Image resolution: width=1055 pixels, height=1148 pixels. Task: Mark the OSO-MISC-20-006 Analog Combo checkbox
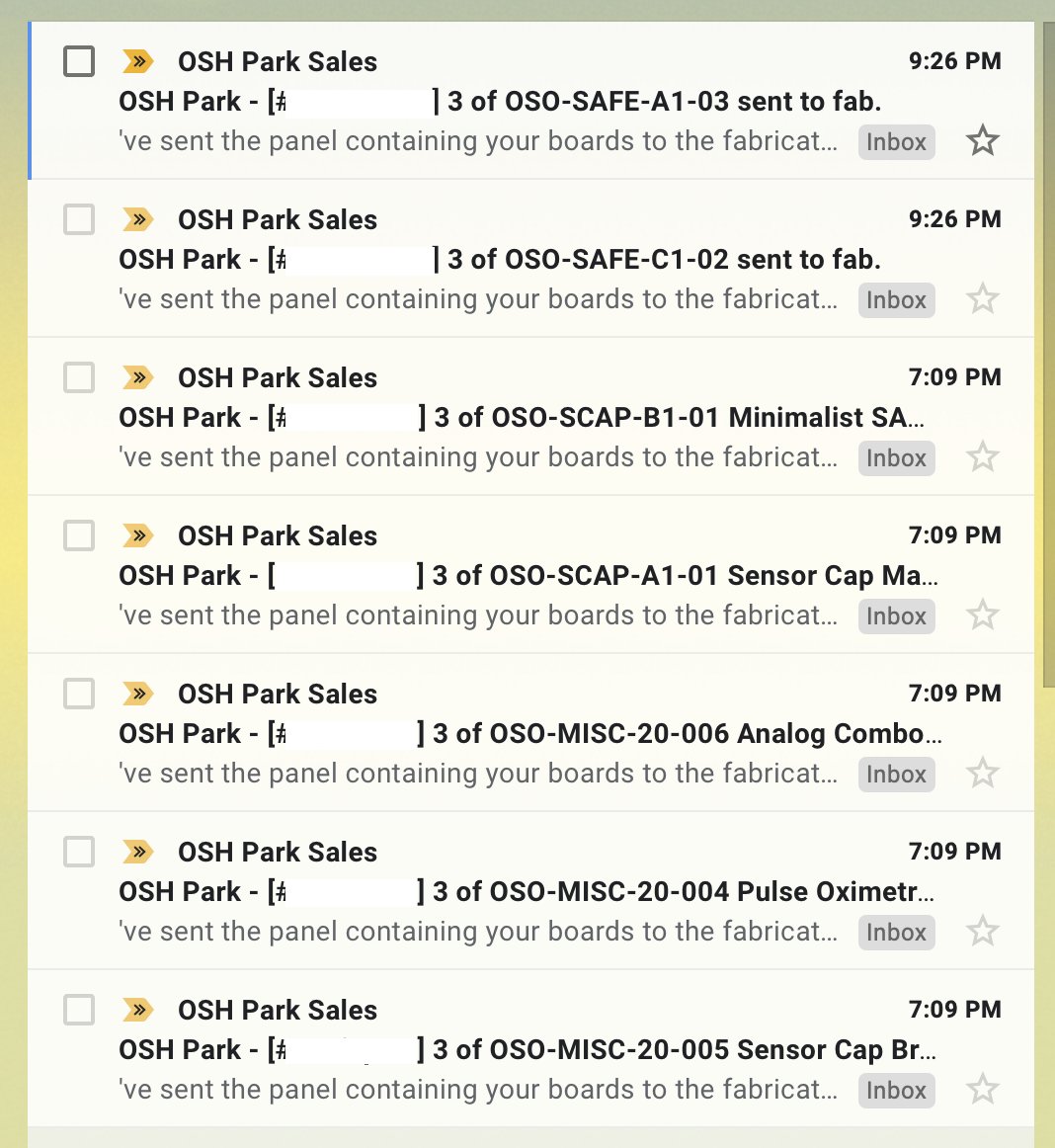pyautogui.click(x=79, y=694)
